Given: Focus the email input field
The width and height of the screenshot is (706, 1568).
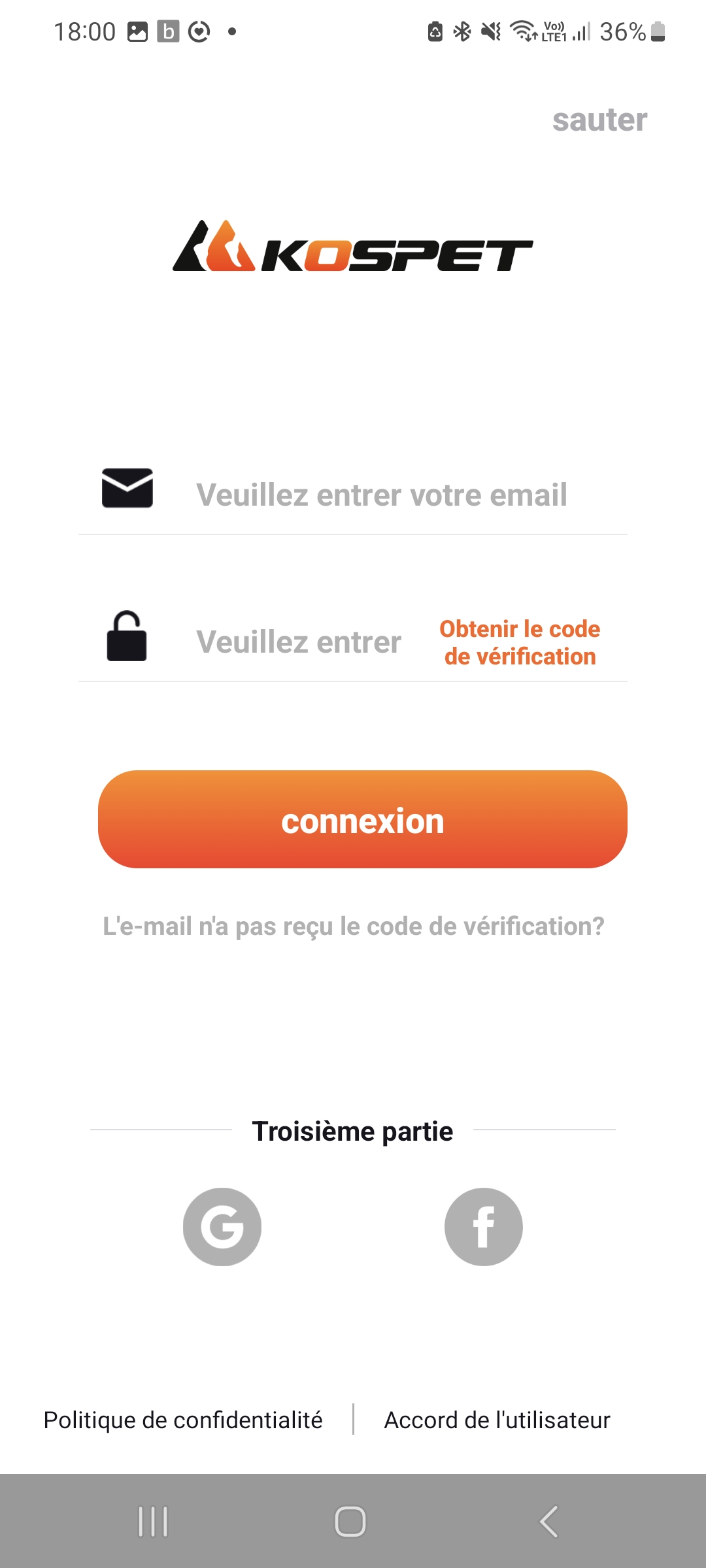Looking at the screenshot, I should (382, 495).
